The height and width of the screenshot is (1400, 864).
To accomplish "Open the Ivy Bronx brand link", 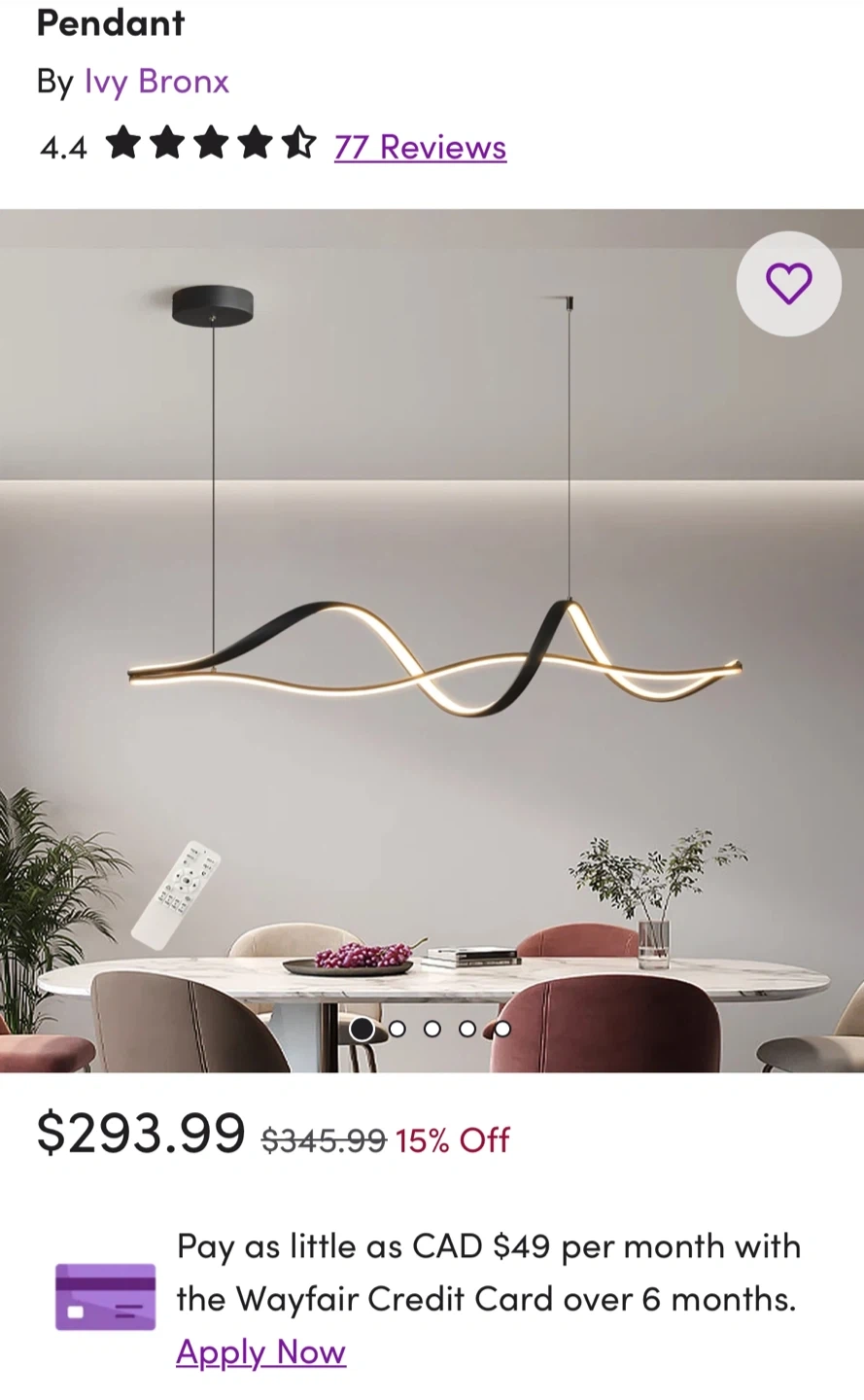I will (x=156, y=82).
